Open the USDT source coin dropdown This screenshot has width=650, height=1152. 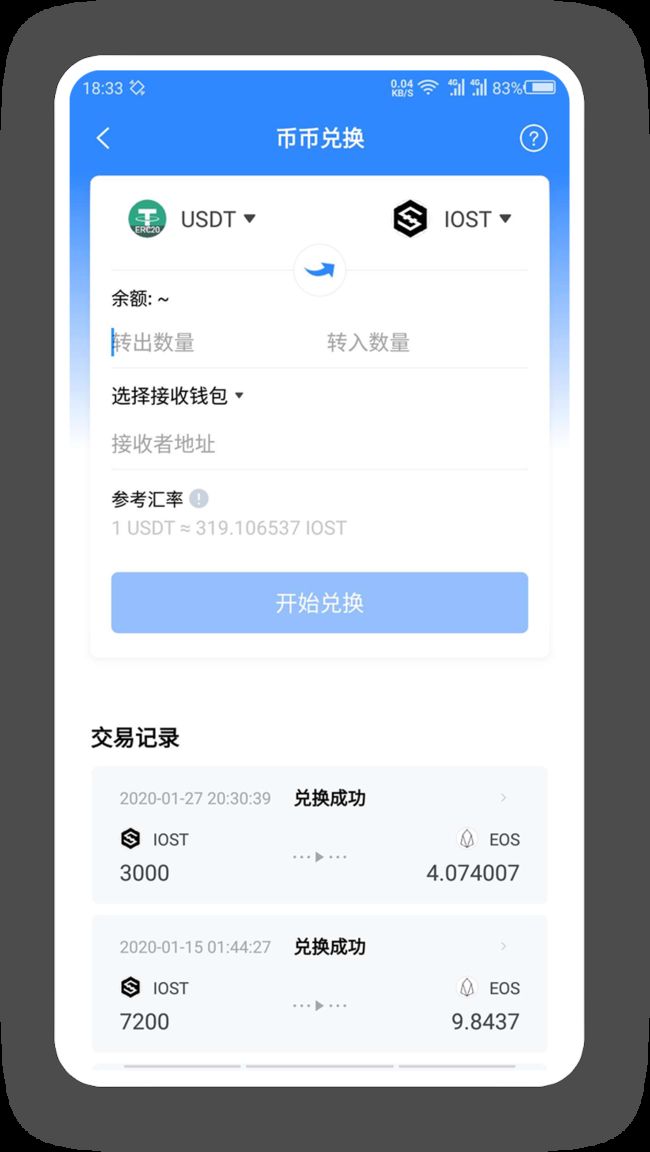(x=192, y=219)
